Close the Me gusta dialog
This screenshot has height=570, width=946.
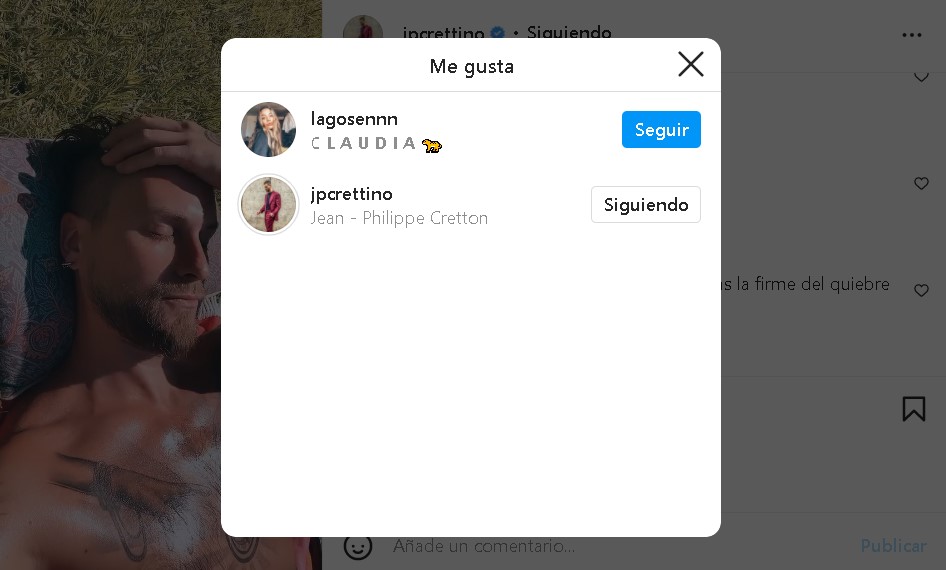691,65
